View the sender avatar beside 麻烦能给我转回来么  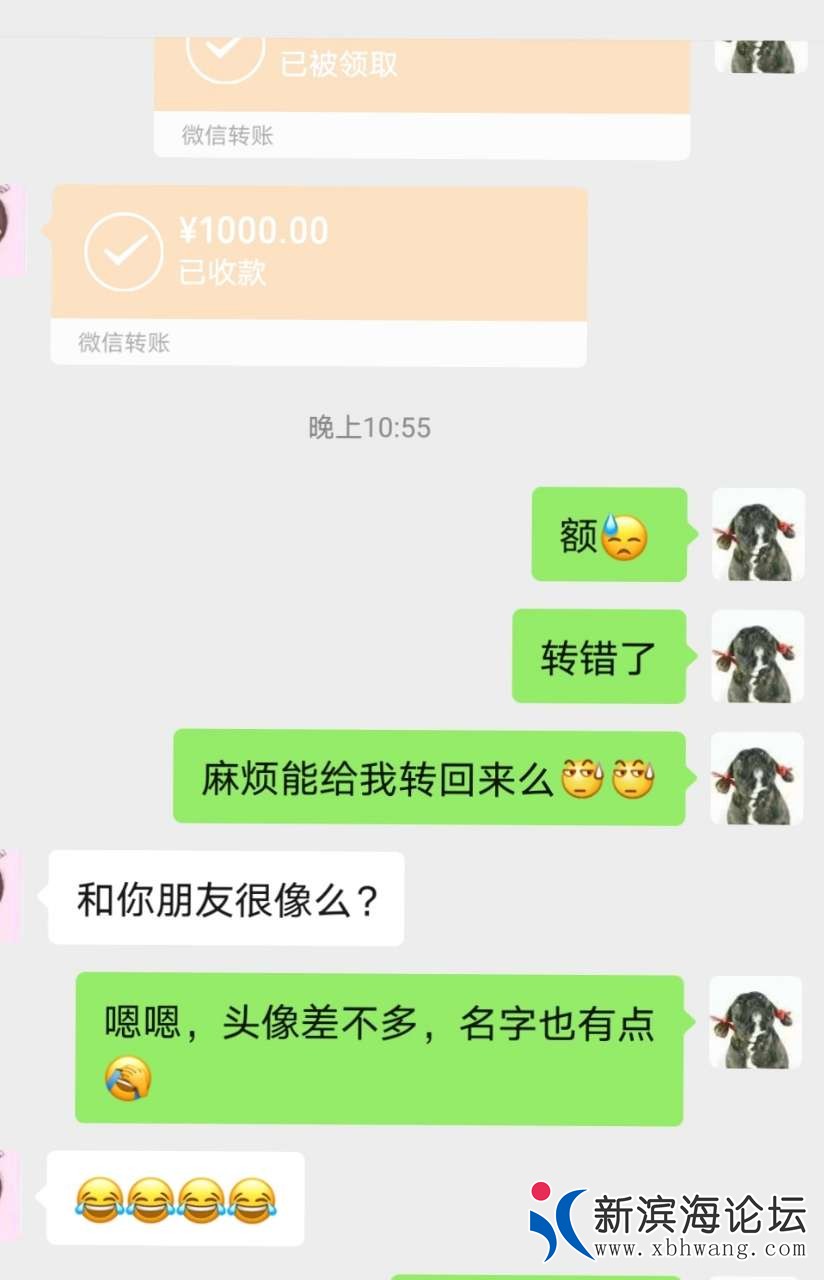click(757, 778)
